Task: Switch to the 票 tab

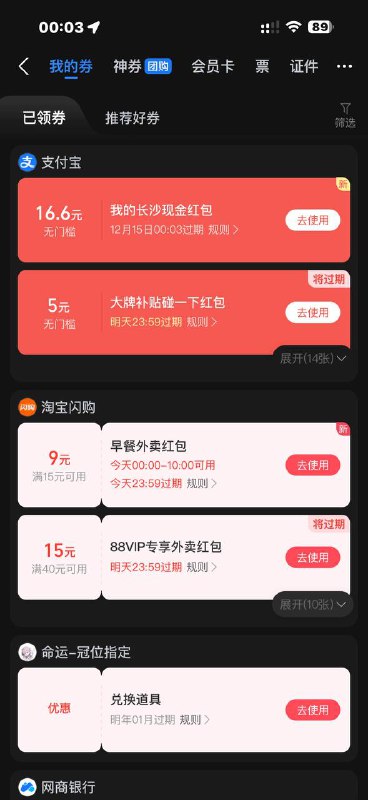Action: click(262, 66)
